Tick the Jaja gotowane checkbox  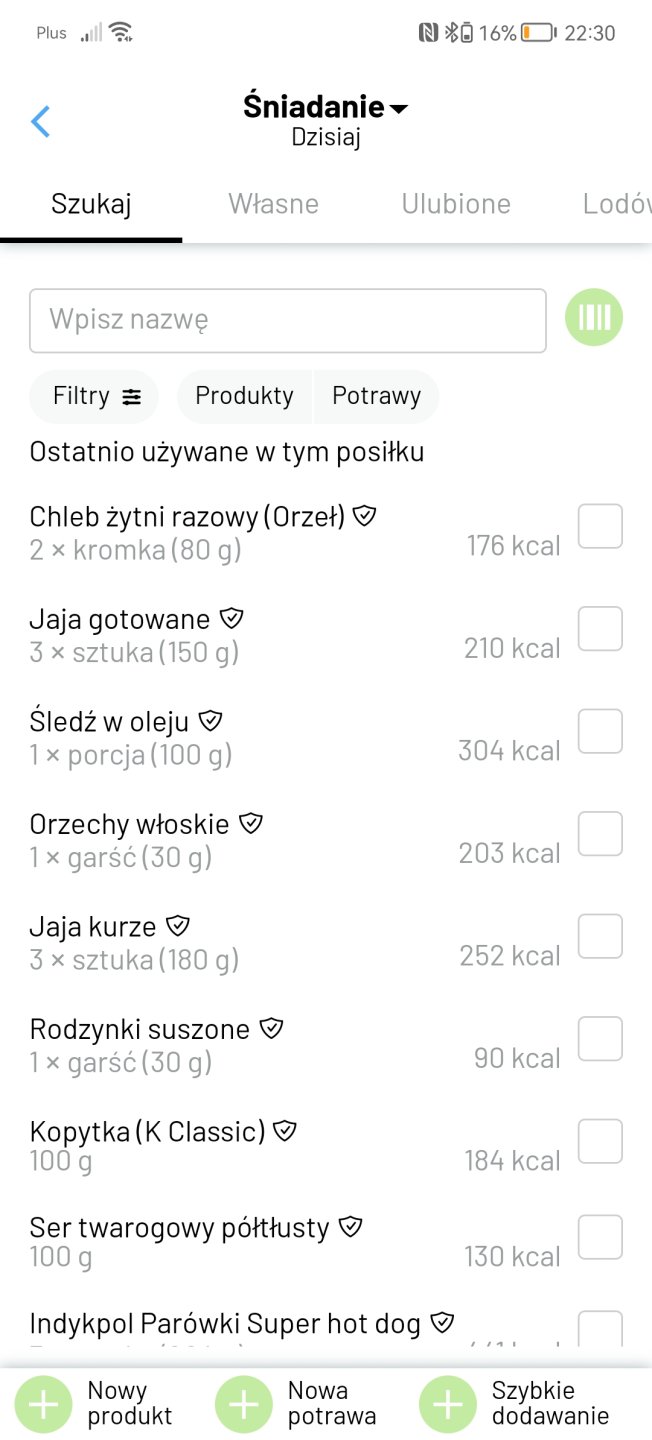point(600,629)
